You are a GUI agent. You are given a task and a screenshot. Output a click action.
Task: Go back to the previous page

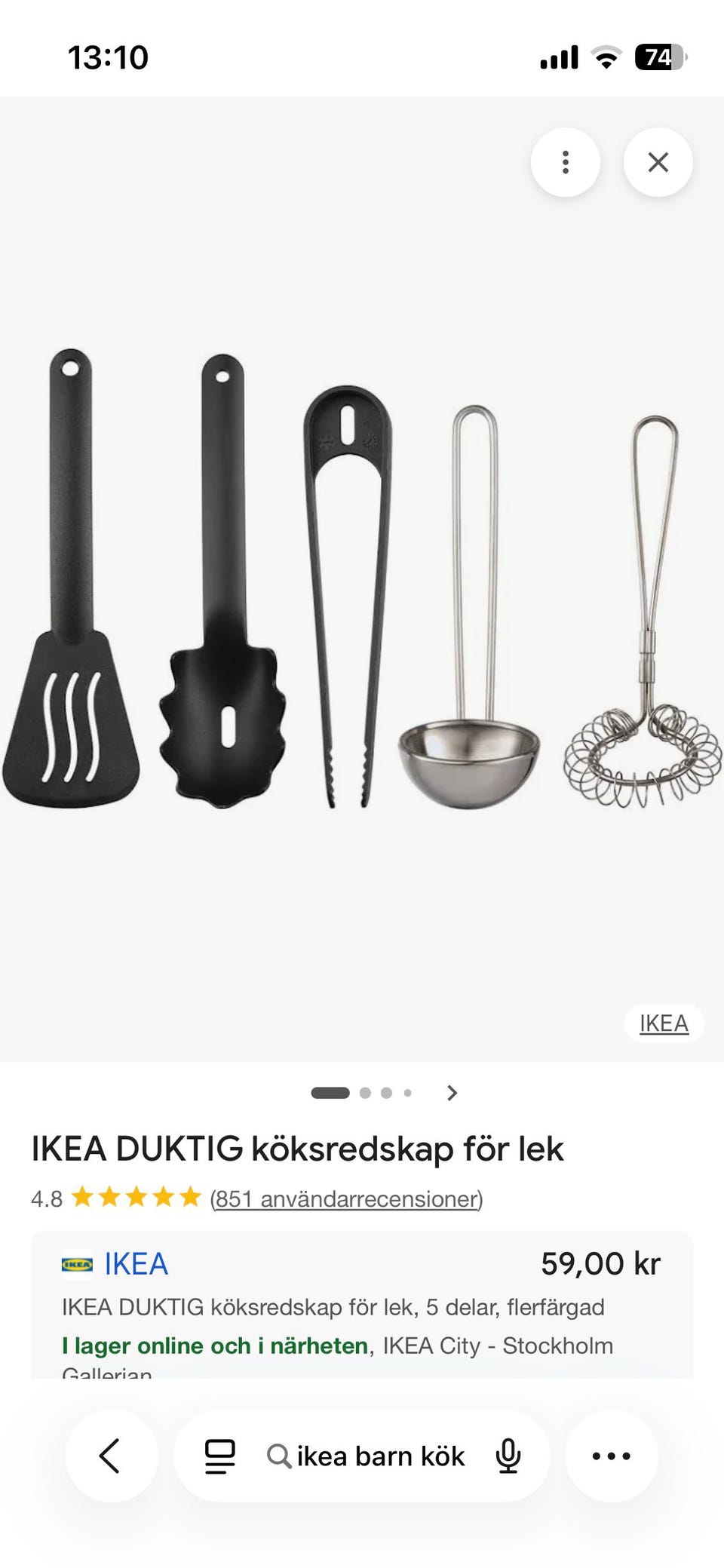pyautogui.click(x=111, y=1456)
